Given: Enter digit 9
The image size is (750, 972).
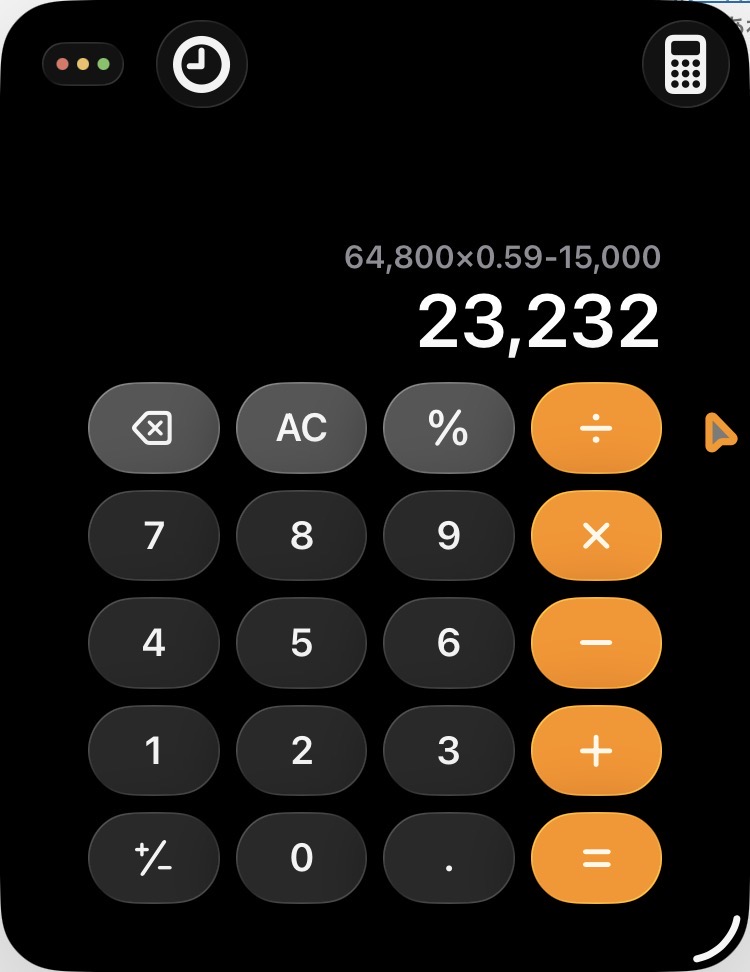Looking at the screenshot, I should (x=448, y=536).
